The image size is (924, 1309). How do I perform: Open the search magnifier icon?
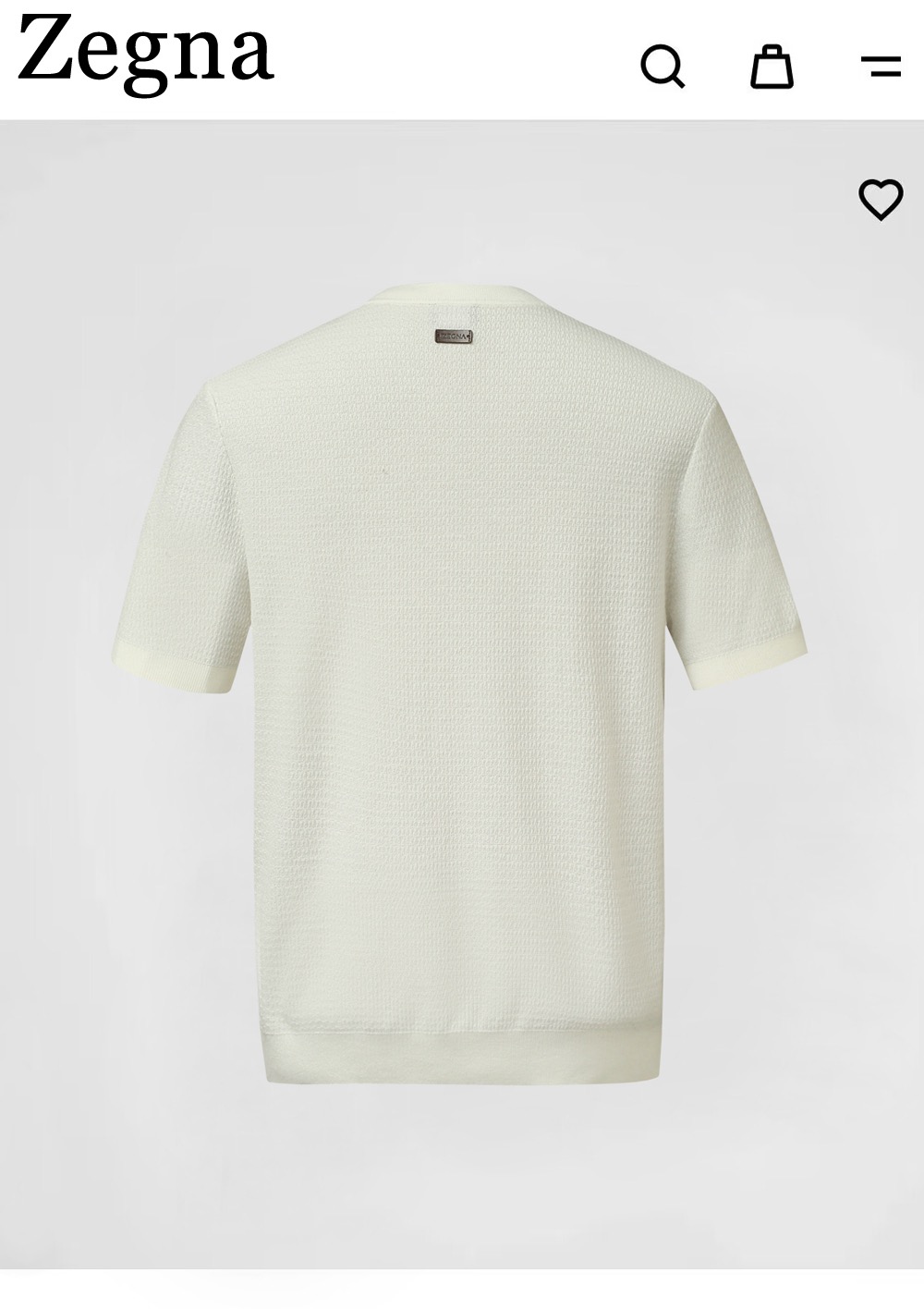tap(663, 67)
